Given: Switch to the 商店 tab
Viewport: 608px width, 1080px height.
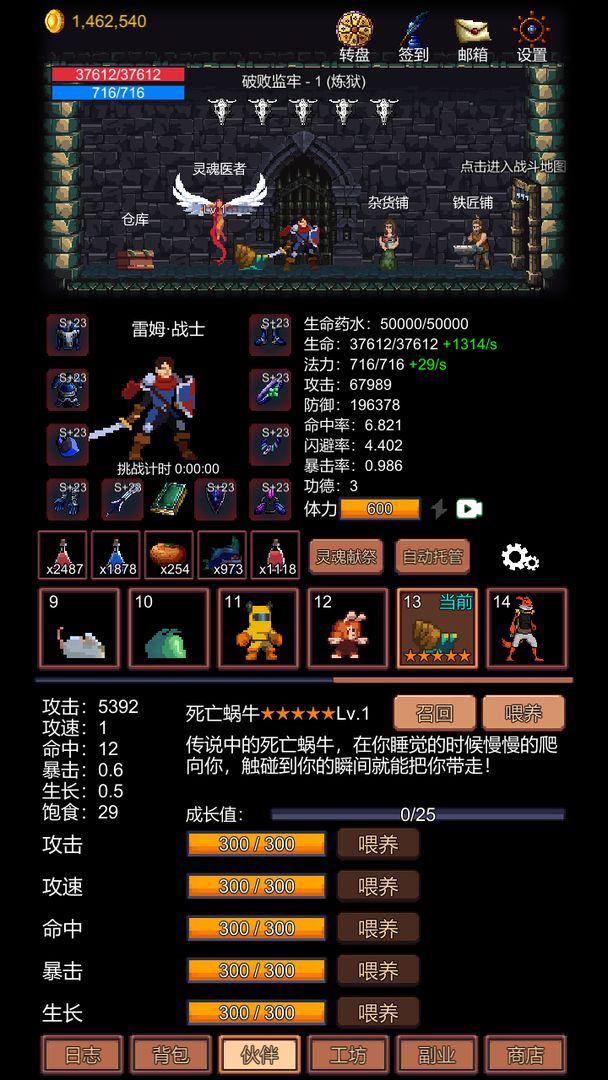Looking at the screenshot, I should [525, 1055].
